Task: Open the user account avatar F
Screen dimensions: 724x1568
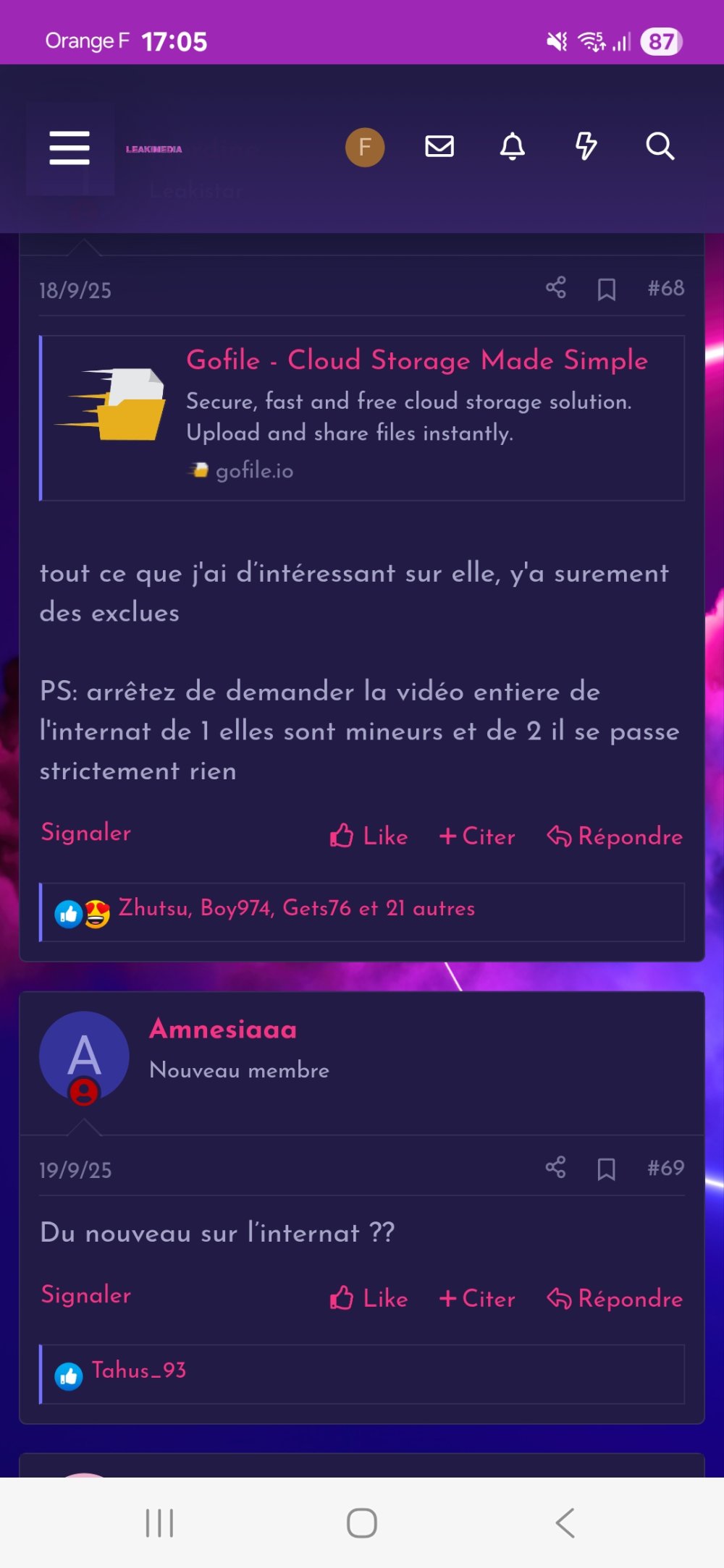Action: coord(365,148)
